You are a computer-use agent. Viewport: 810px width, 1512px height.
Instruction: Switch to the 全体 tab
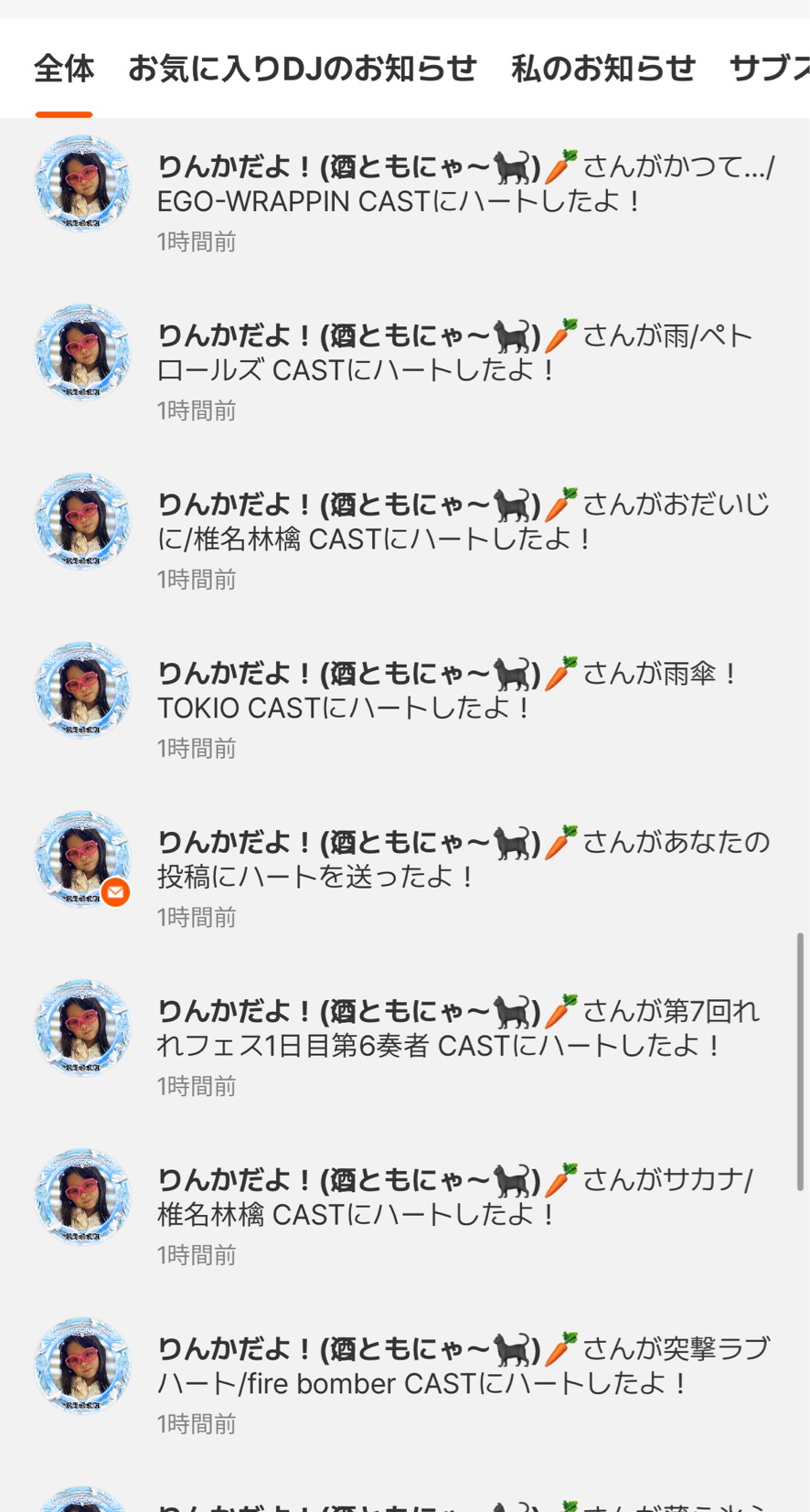click(x=63, y=68)
